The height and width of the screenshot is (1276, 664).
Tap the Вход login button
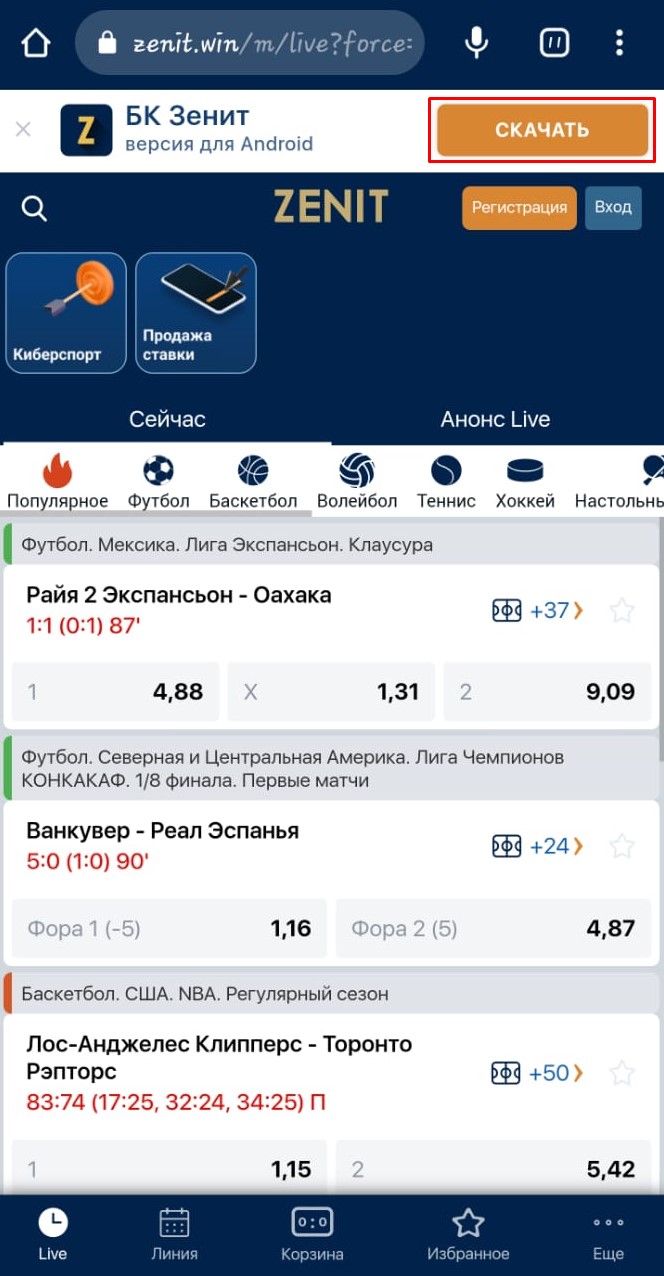click(613, 208)
